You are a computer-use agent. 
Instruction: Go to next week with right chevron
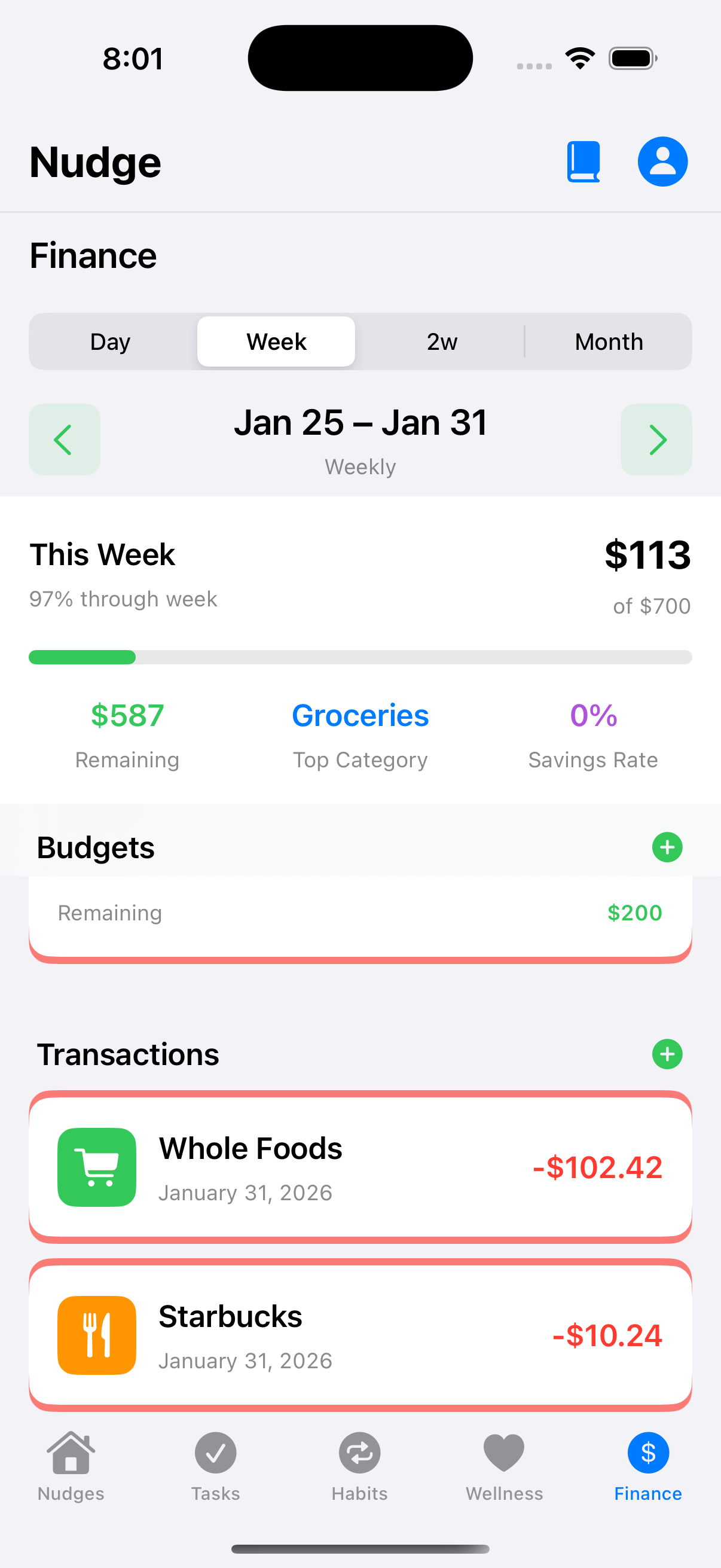pos(656,440)
